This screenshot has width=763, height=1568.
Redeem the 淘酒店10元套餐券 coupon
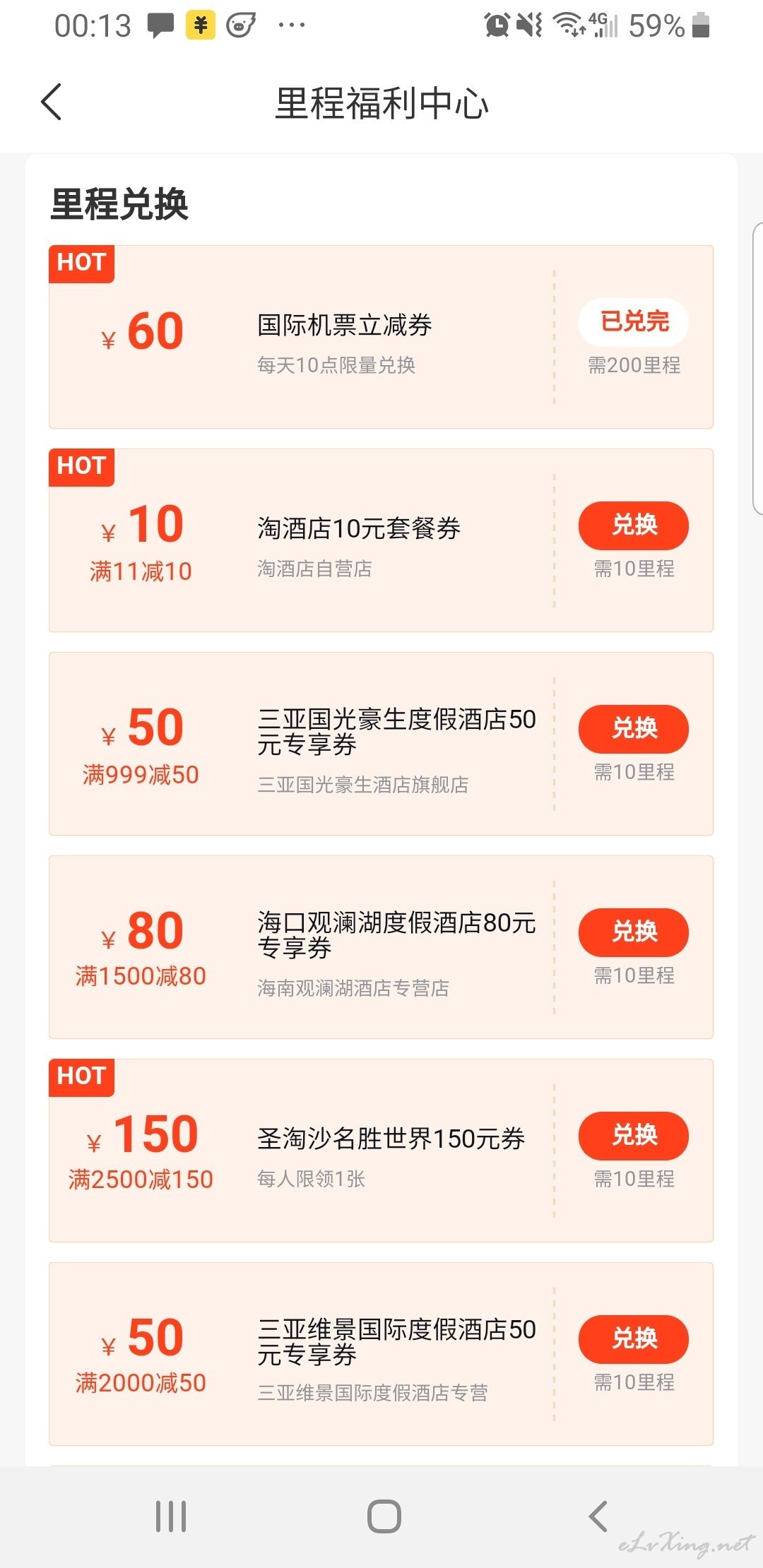pyautogui.click(x=634, y=525)
